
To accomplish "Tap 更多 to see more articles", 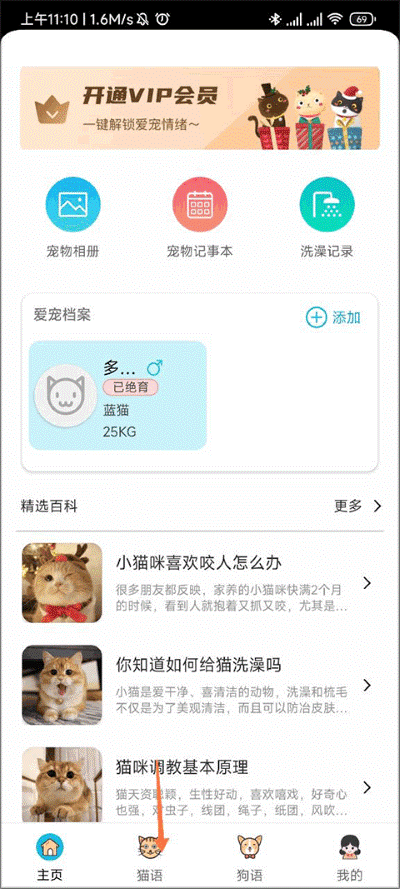I will pos(358,506).
